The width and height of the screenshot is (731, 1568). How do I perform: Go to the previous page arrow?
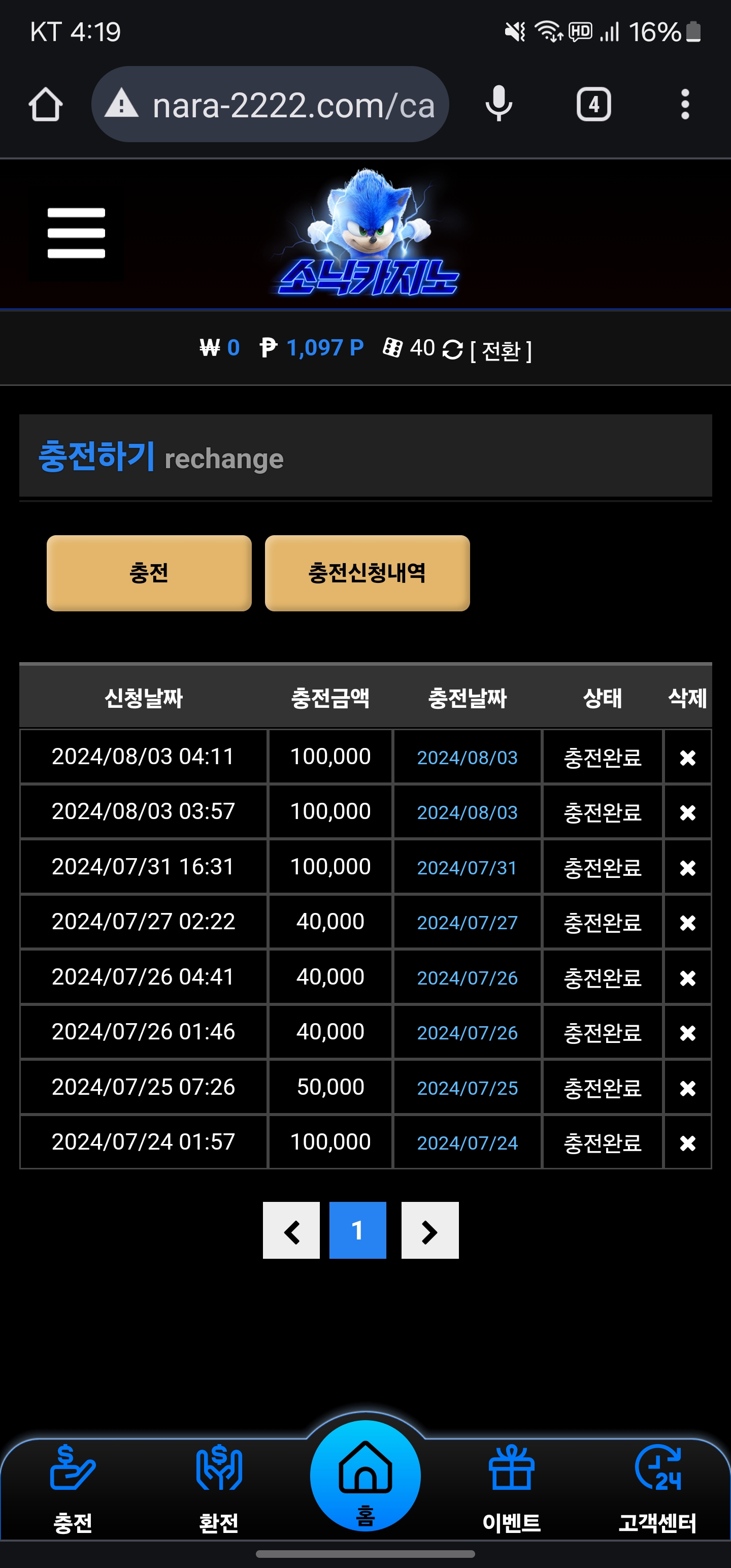pos(291,1230)
